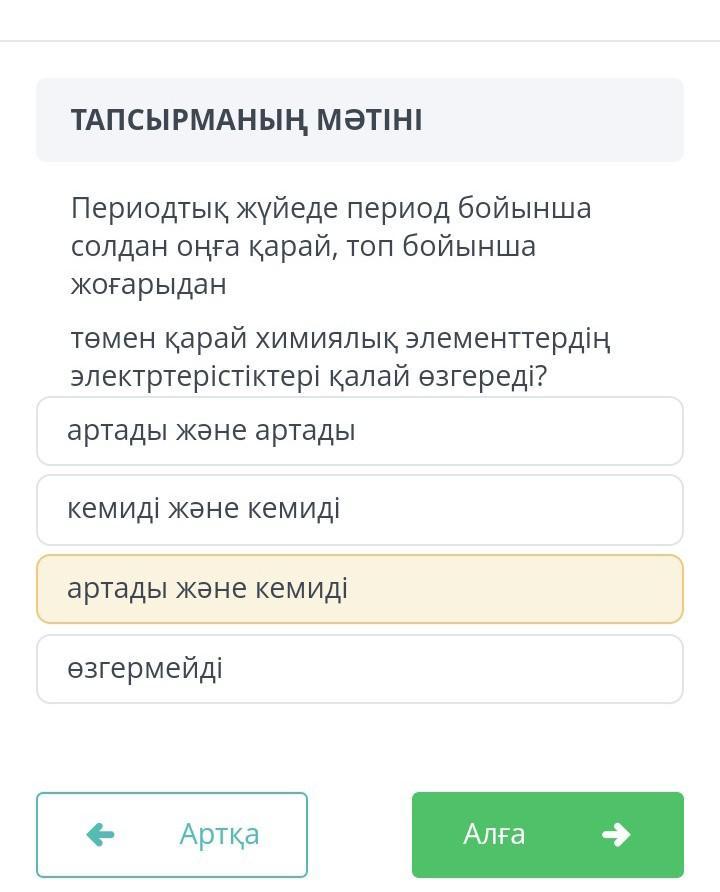Proceed forward with the Алға button
This screenshot has width=720, height=892.
(547, 834)
